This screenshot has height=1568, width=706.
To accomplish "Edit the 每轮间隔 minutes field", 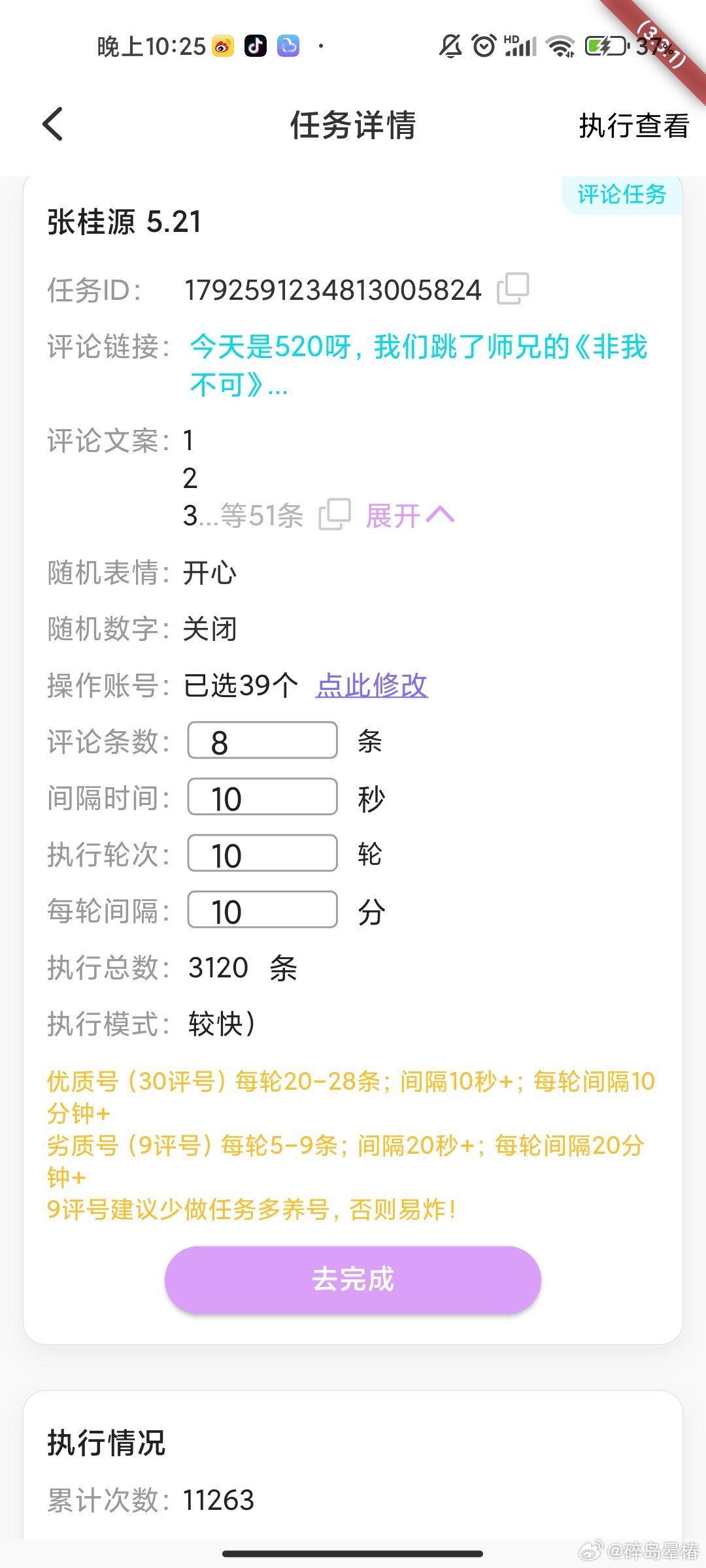I will coord(262,910).
